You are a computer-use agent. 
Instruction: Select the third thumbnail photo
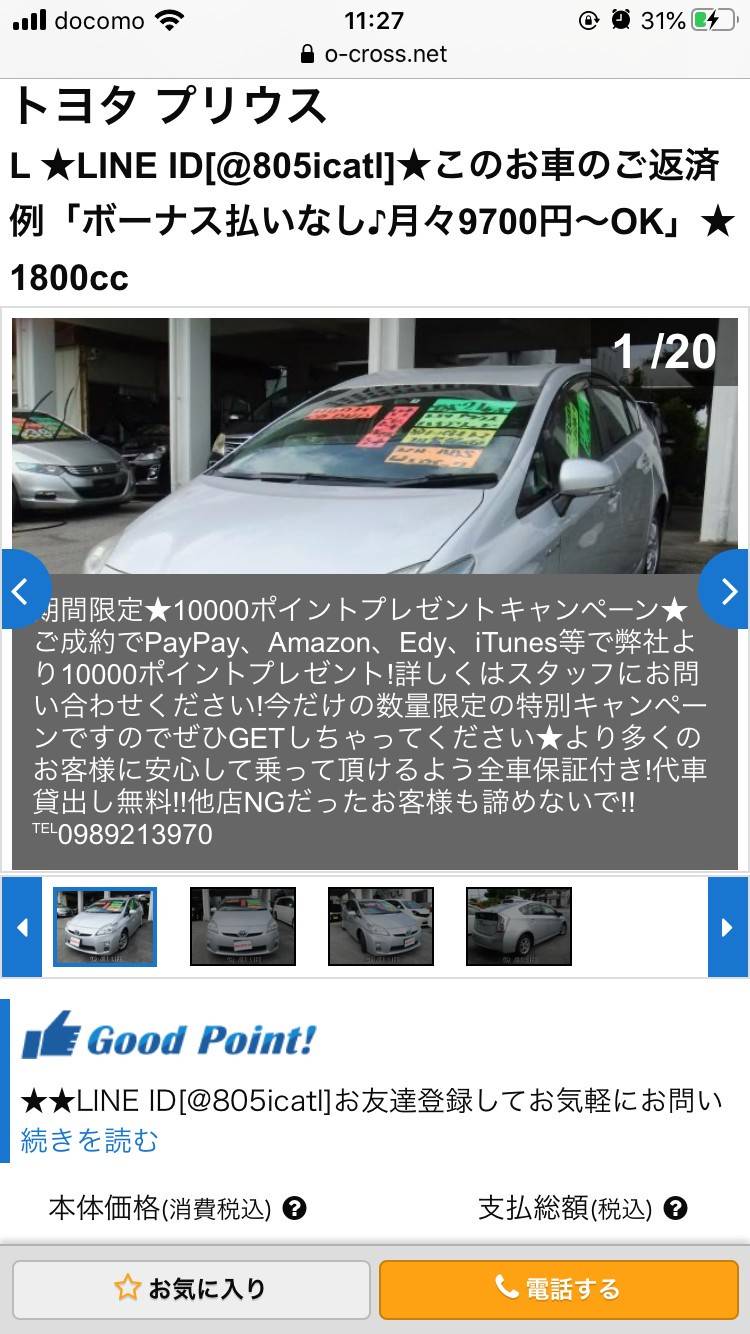381,927
